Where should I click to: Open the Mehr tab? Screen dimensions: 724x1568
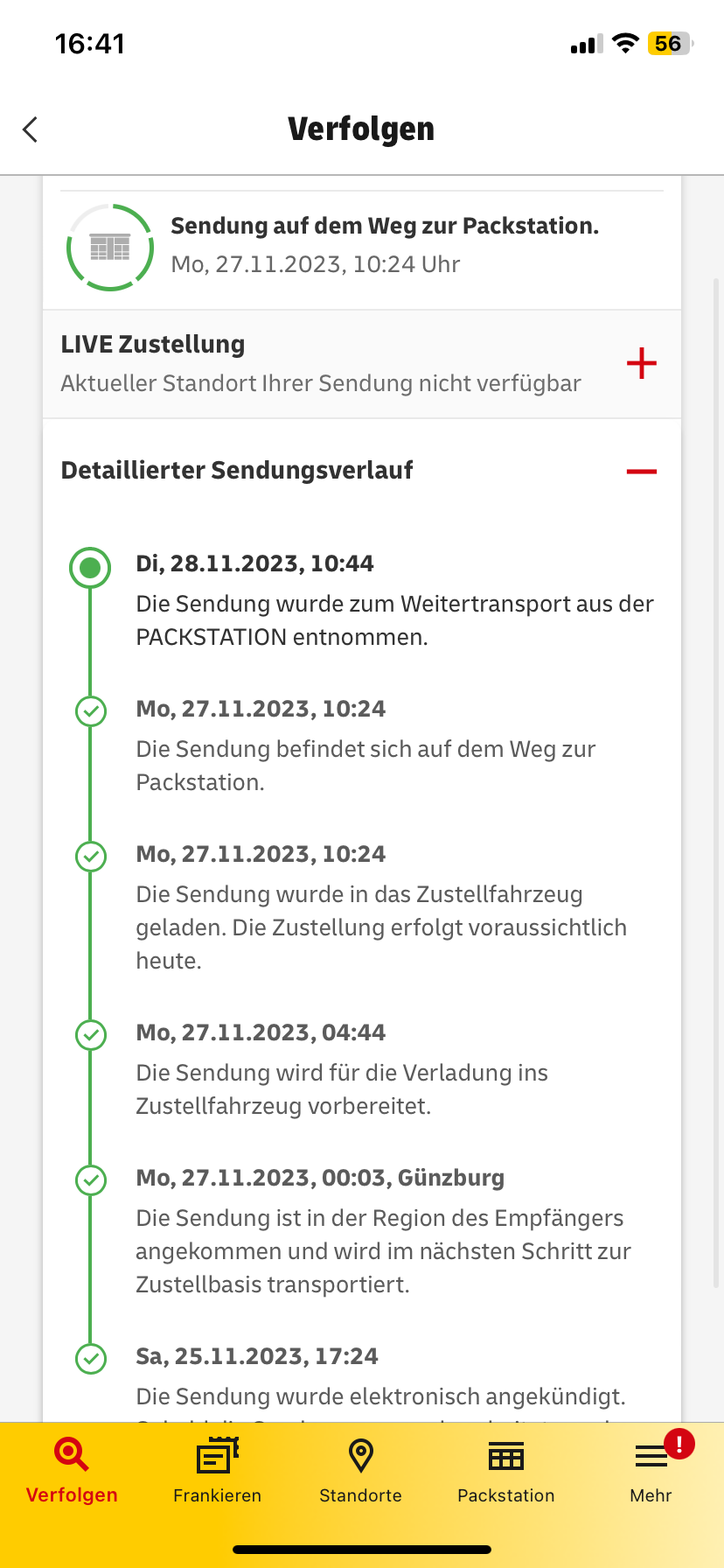click(x=651, y=1470)
